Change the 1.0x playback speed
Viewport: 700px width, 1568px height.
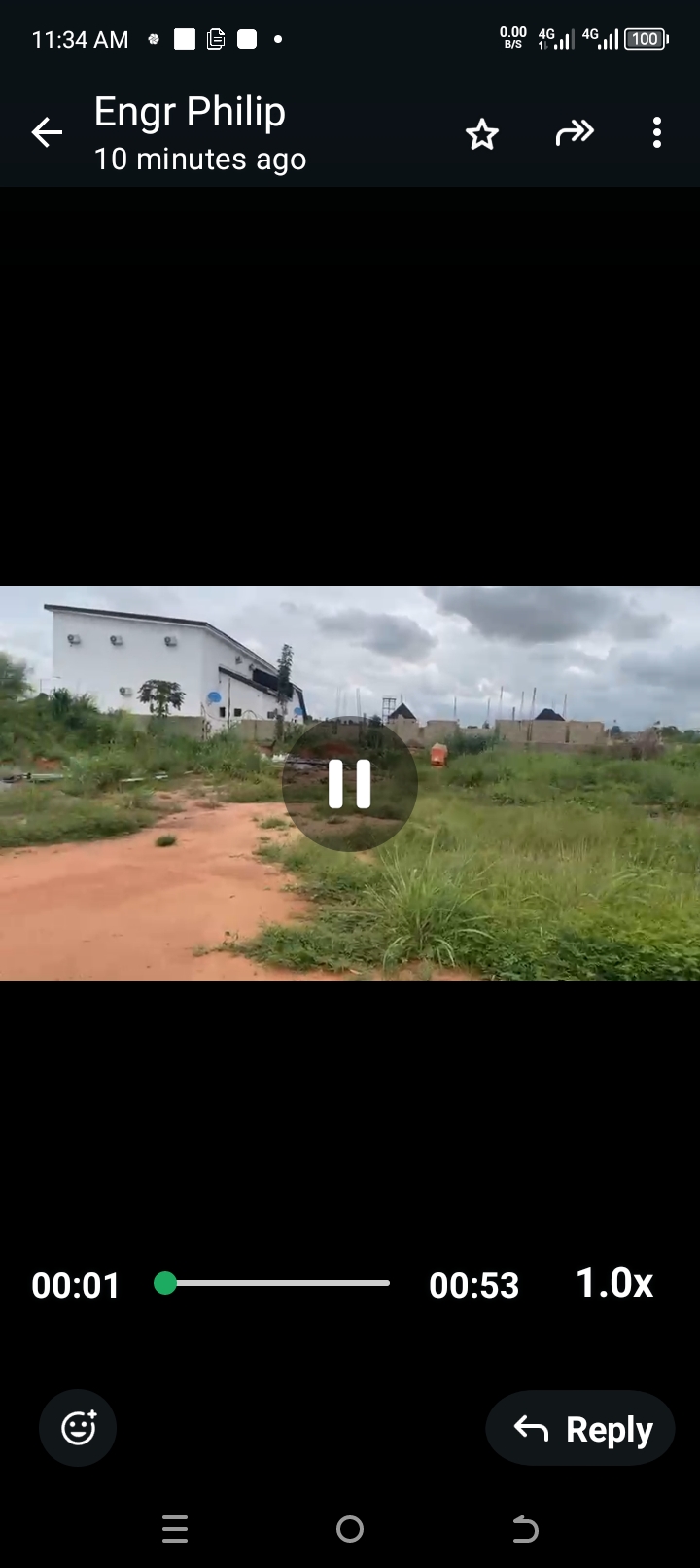click(614, 1283)
